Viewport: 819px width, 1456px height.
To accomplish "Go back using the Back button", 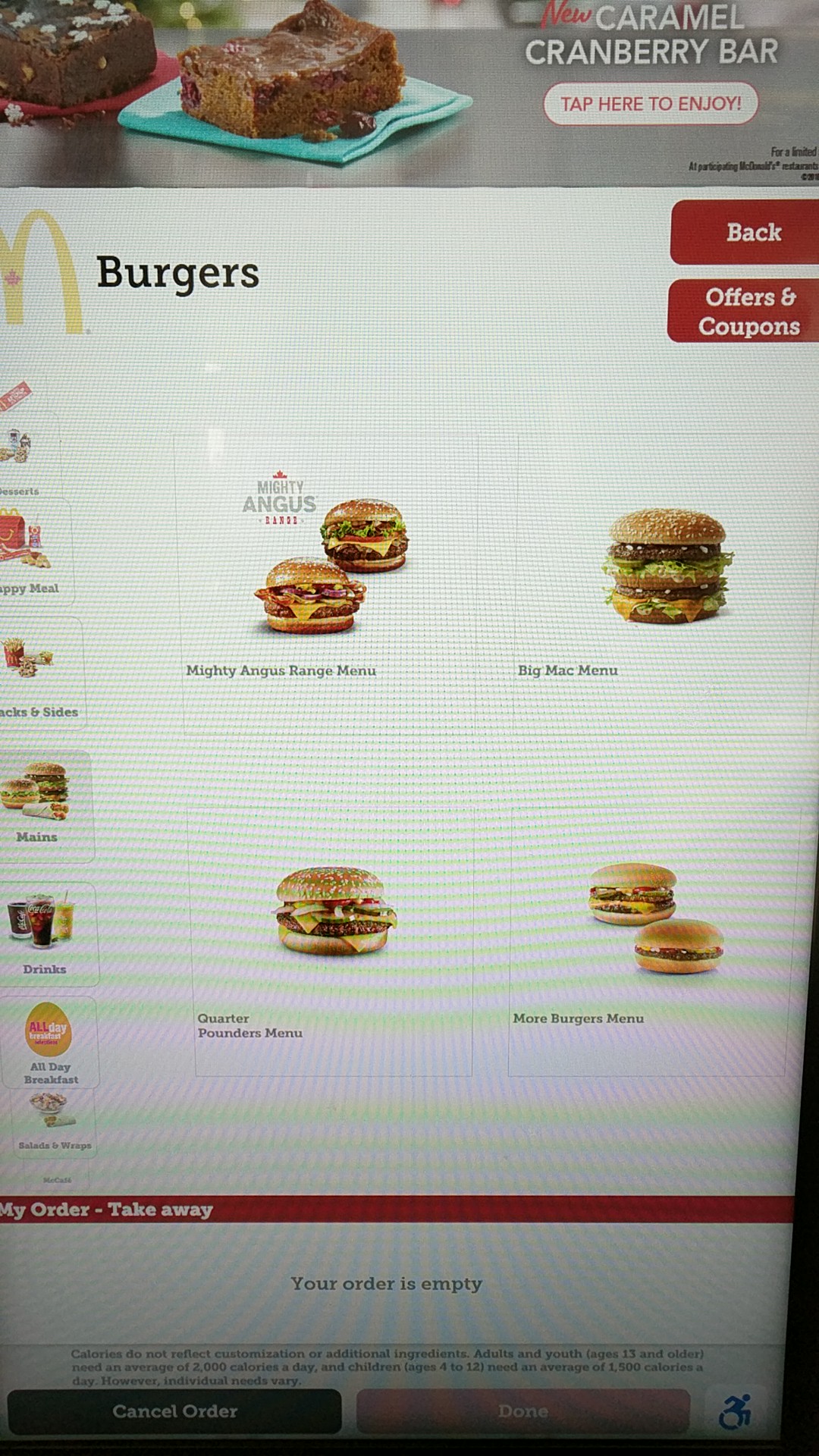I will 747,233.
